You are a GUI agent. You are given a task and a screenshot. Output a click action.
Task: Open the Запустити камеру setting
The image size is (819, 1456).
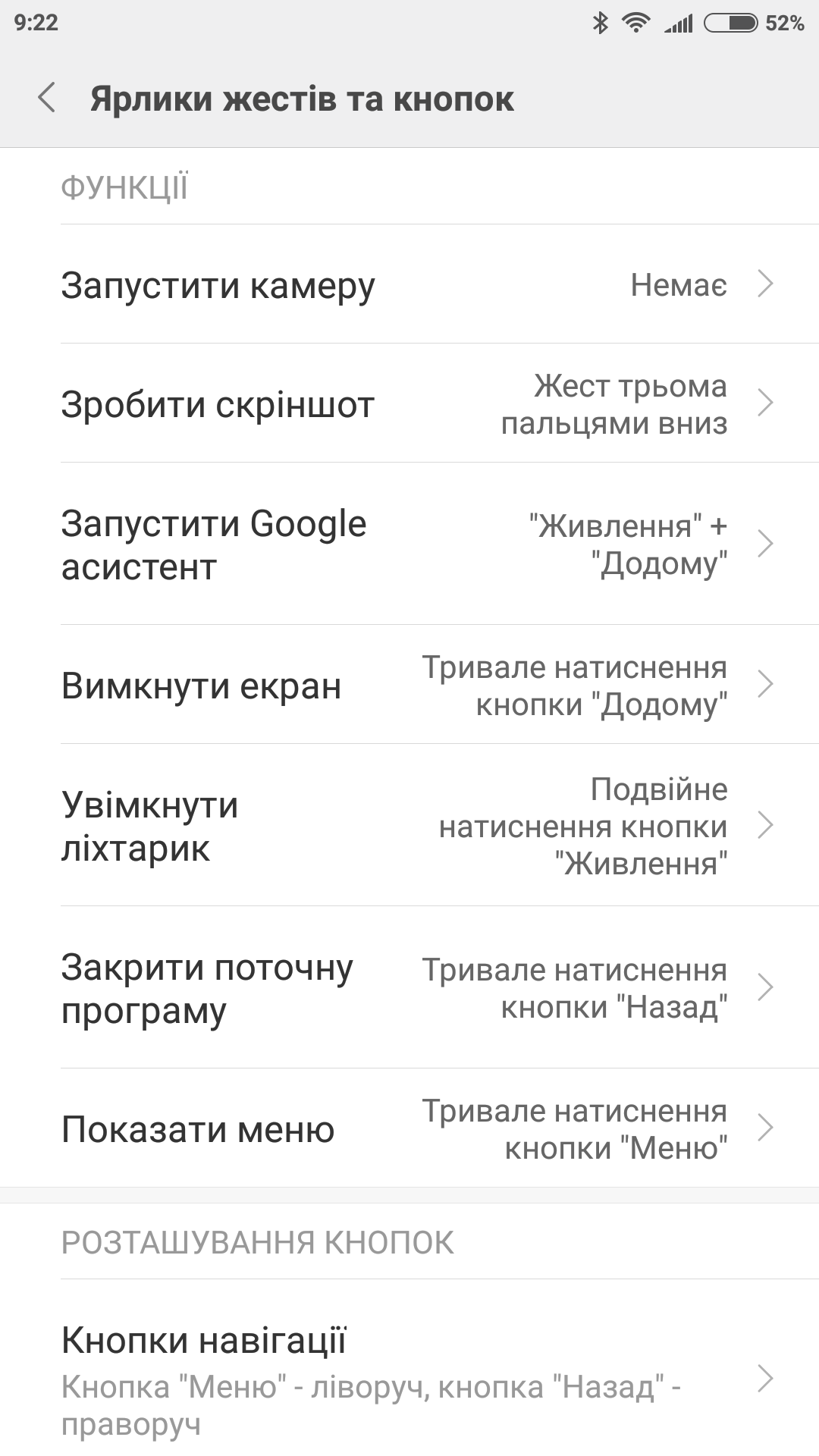pos(409,284)
